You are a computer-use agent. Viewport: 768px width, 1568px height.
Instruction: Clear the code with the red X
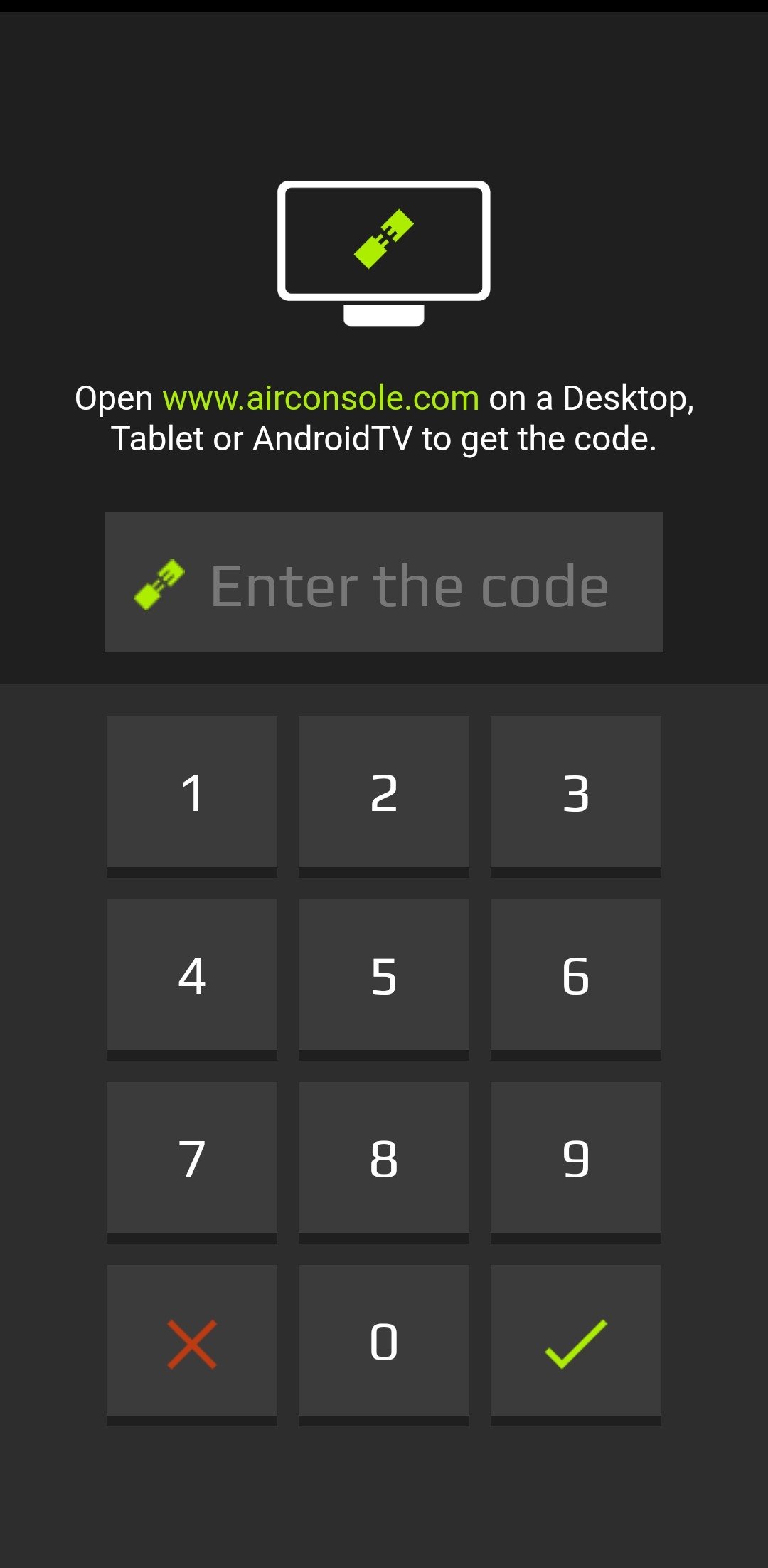click(192, 1345)
